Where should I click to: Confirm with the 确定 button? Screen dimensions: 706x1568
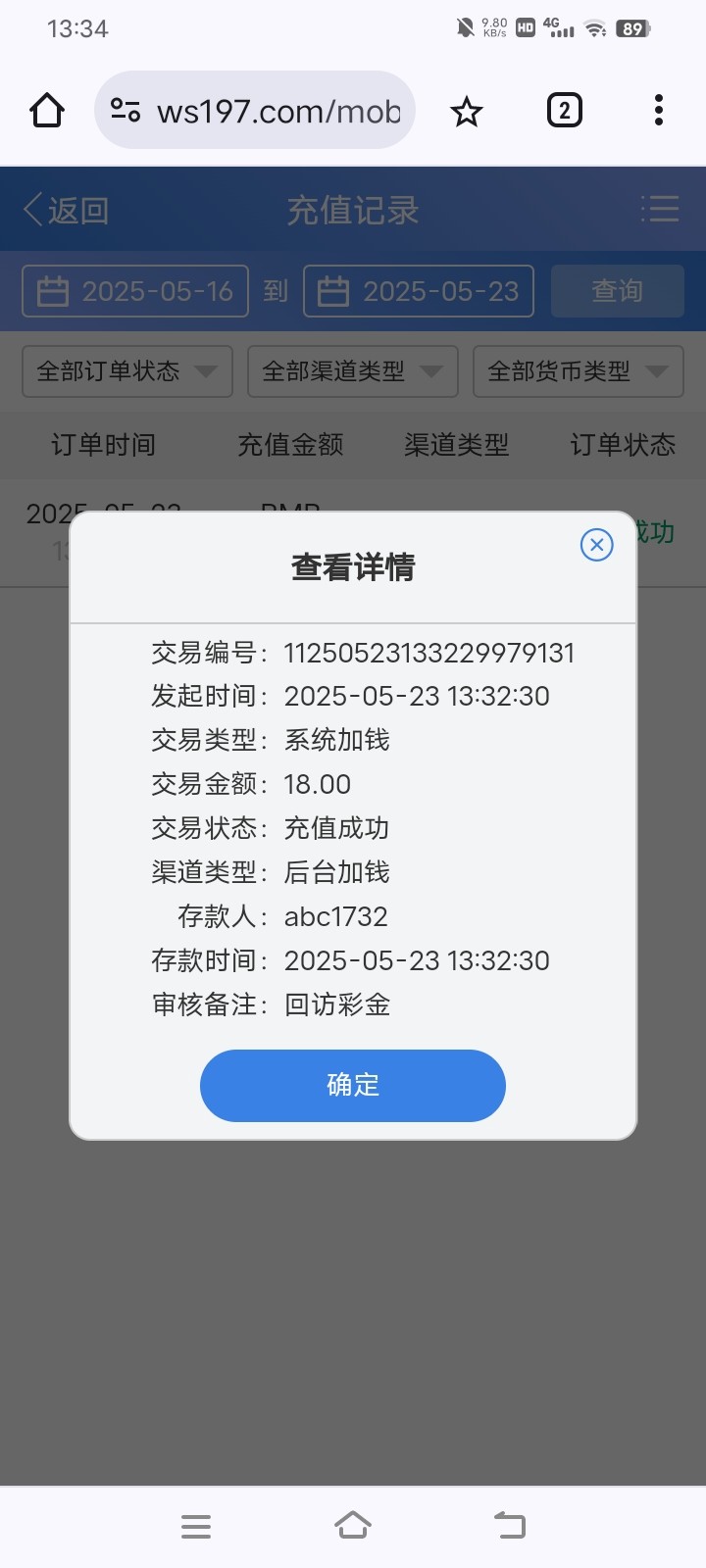point(353,1085)
